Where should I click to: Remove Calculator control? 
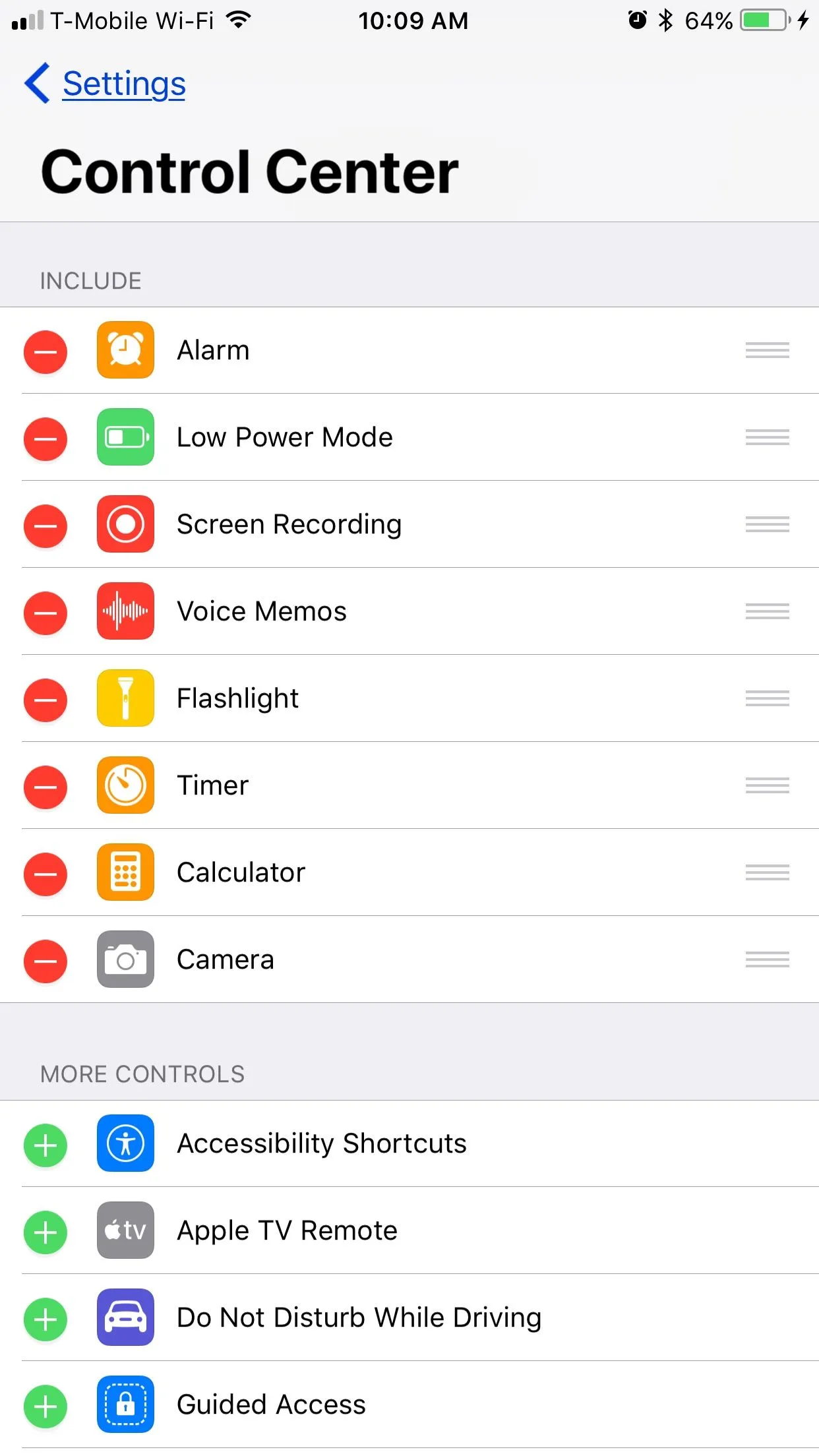tap(45, 874)
